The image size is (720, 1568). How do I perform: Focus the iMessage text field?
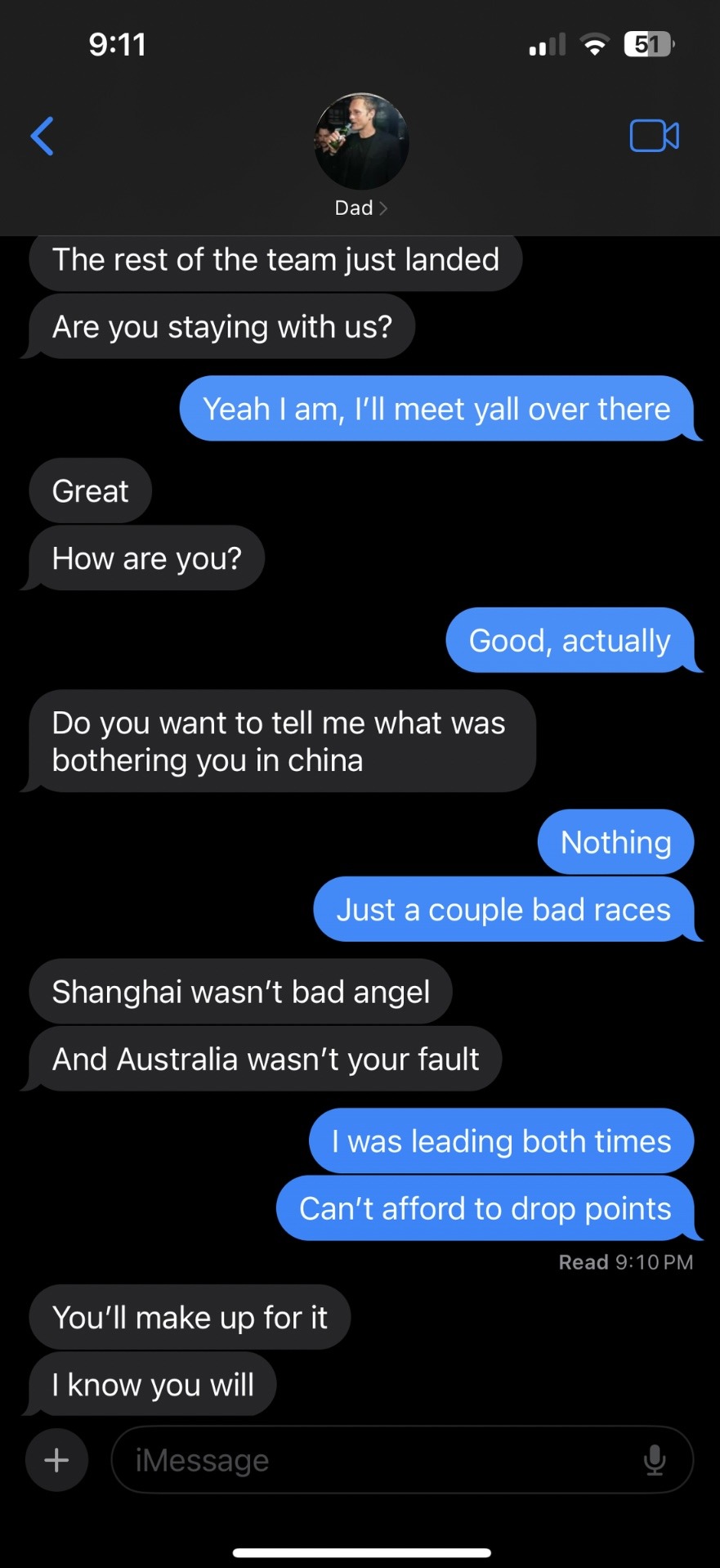tap(376, 1460)
